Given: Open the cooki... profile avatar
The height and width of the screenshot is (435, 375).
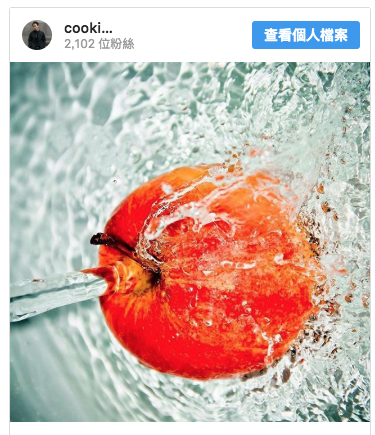Looking at the screenshot, I should (x=37, y=35).
